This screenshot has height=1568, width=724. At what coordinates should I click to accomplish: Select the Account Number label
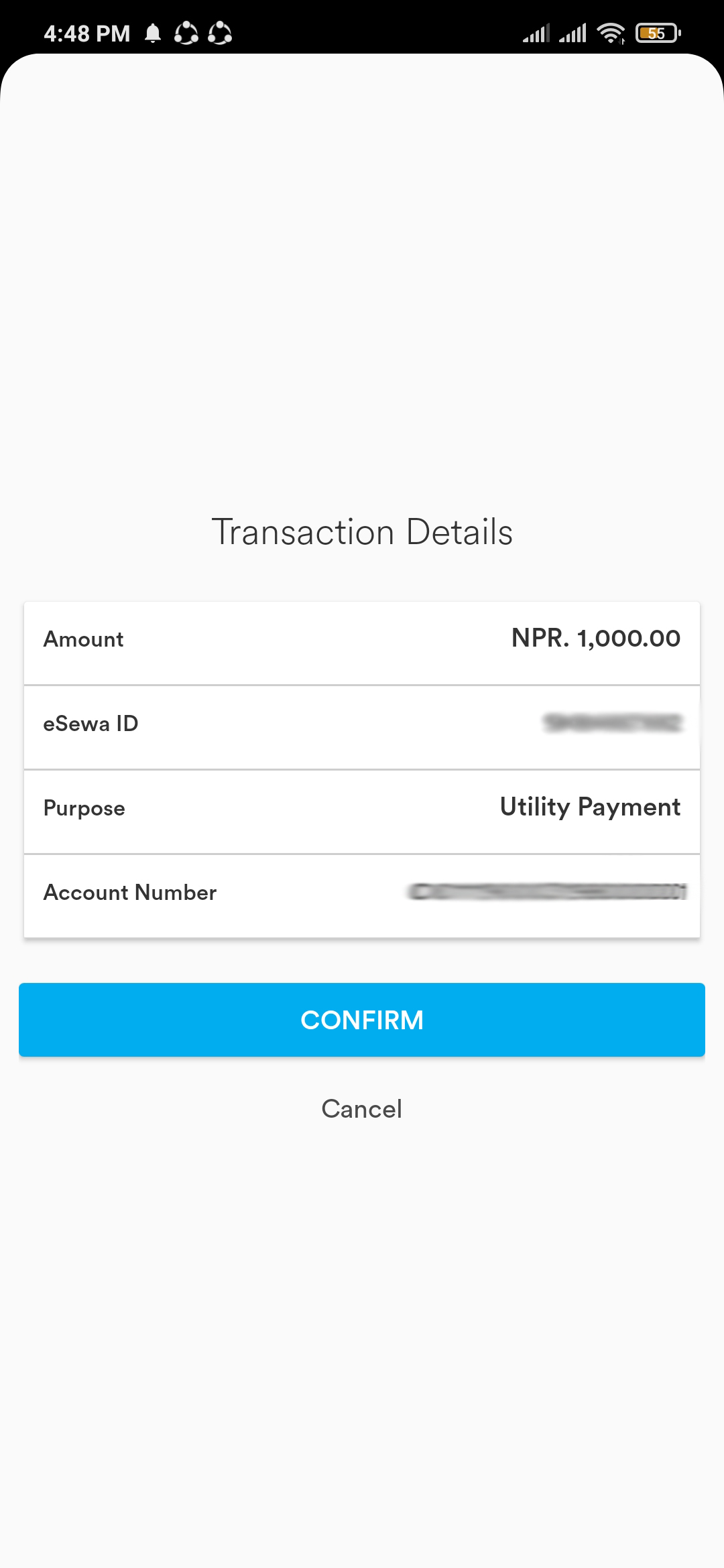click(x=129, y=893)
